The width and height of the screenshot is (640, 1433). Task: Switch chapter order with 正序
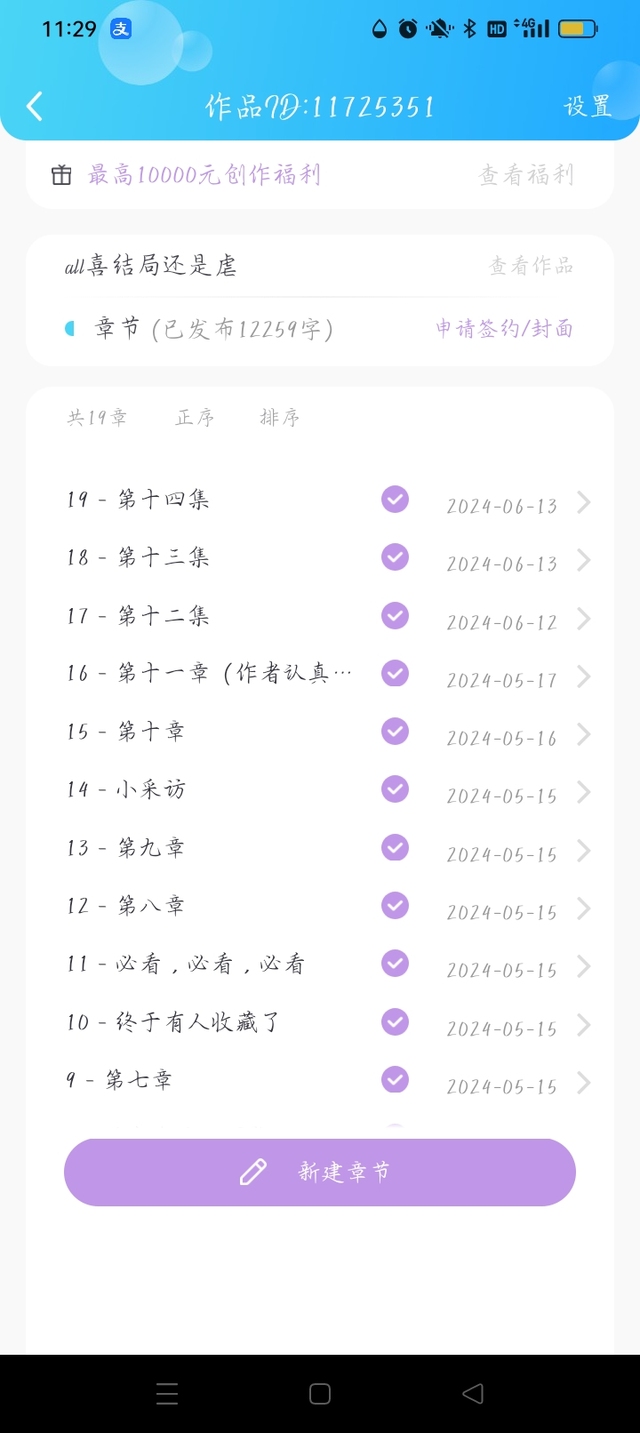(195, 418)
